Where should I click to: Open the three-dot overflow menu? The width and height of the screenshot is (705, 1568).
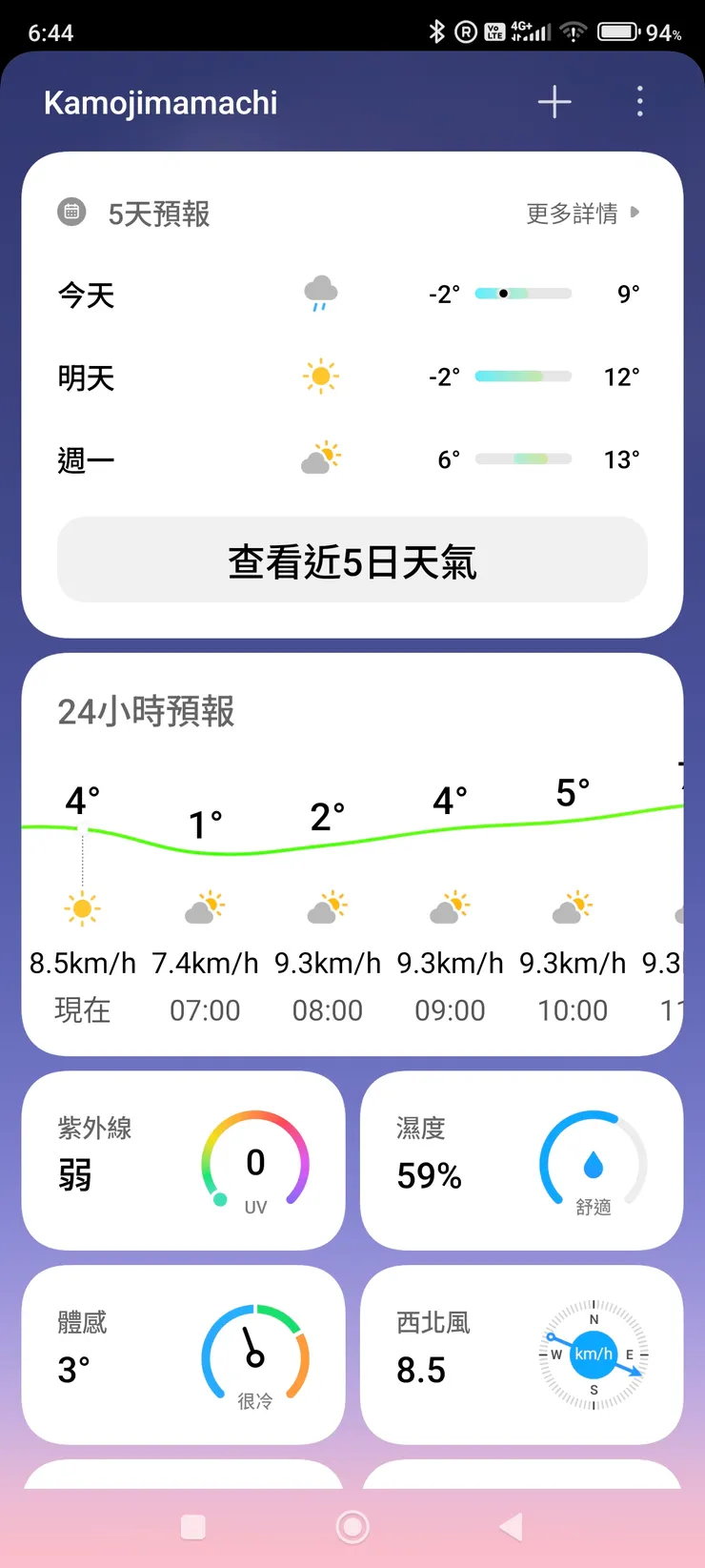coord(640,102)
